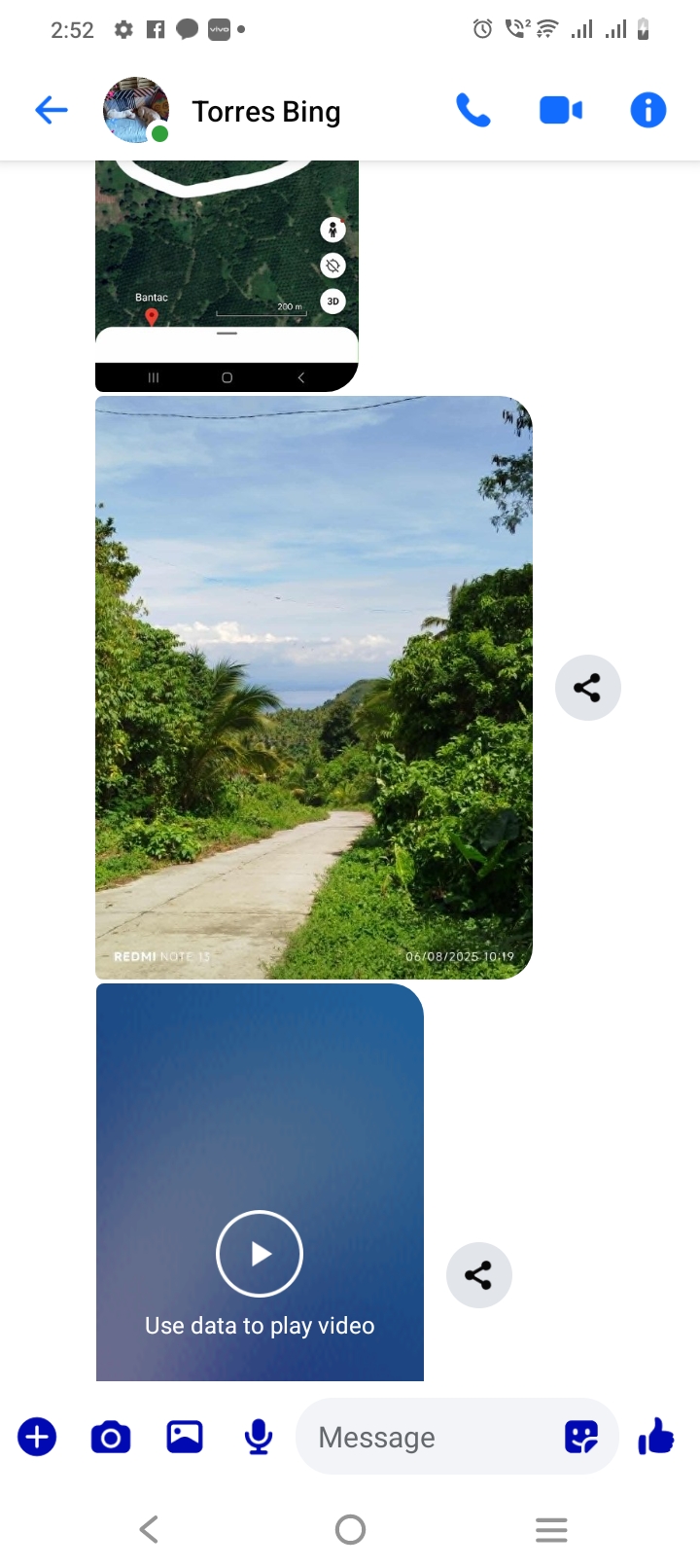Open conversation info for Torres Bing
The height and width of the screenshot is (1568, 700).
tap(647, 111)
